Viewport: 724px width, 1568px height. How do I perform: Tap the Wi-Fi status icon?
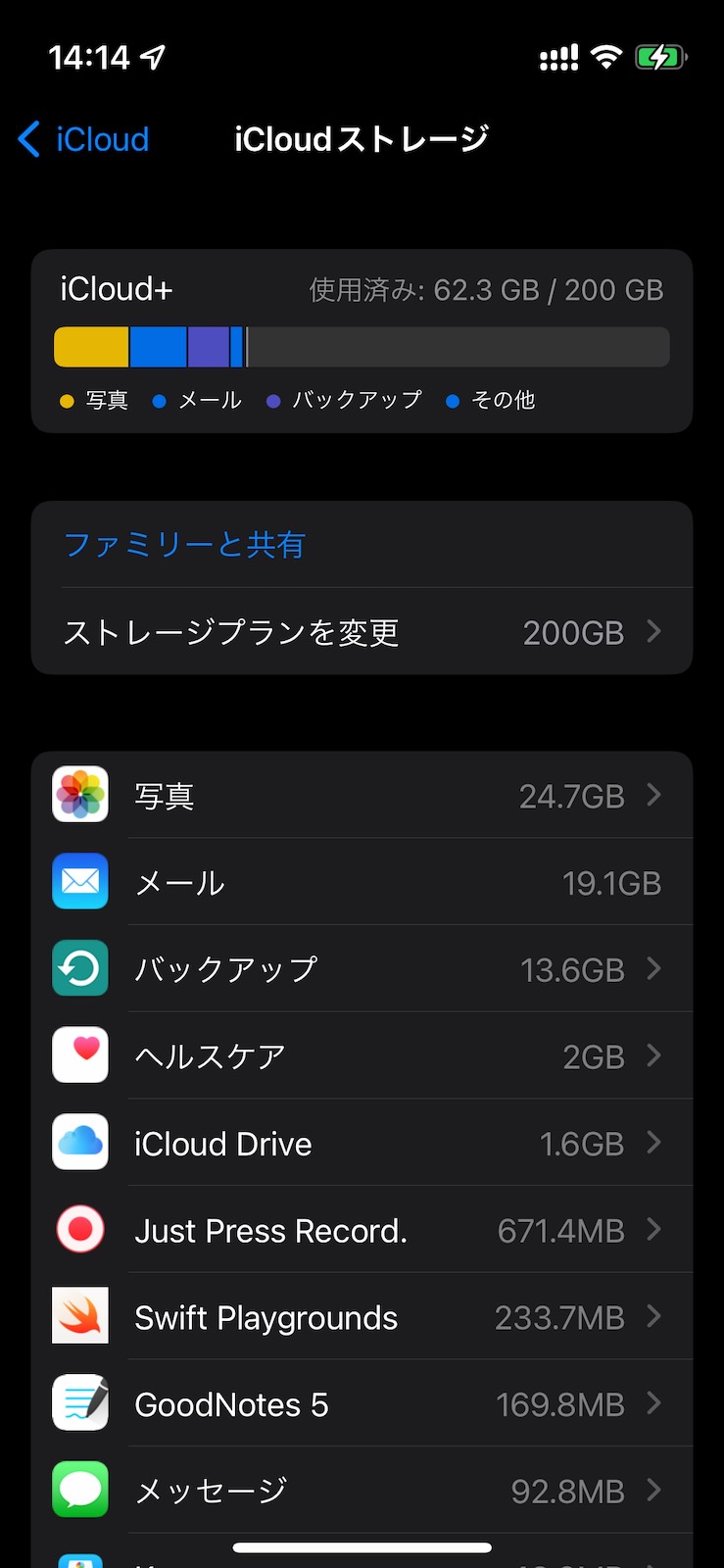coord(605,57)
